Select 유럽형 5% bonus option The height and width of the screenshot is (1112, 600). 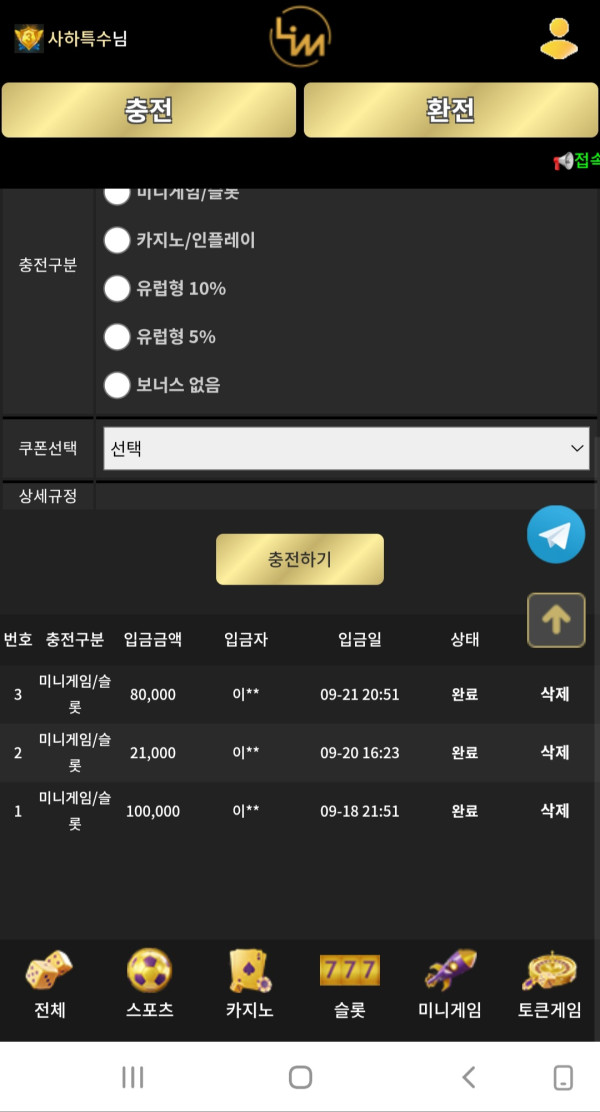click(118, 336)
